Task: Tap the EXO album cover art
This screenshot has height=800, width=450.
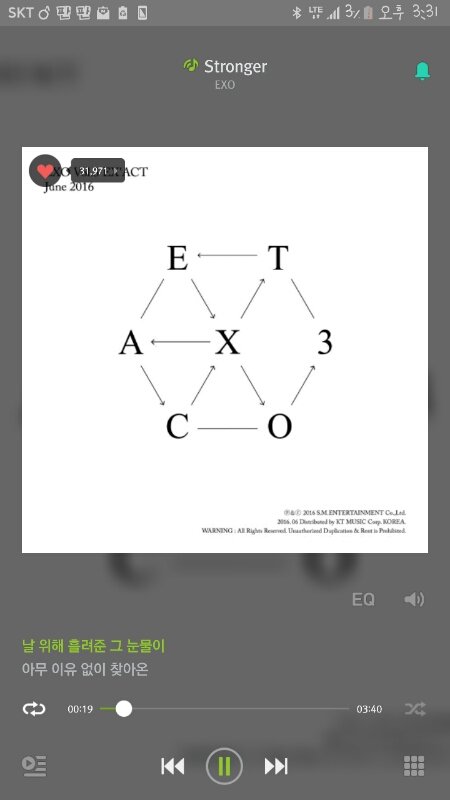Action: (224, 349)
